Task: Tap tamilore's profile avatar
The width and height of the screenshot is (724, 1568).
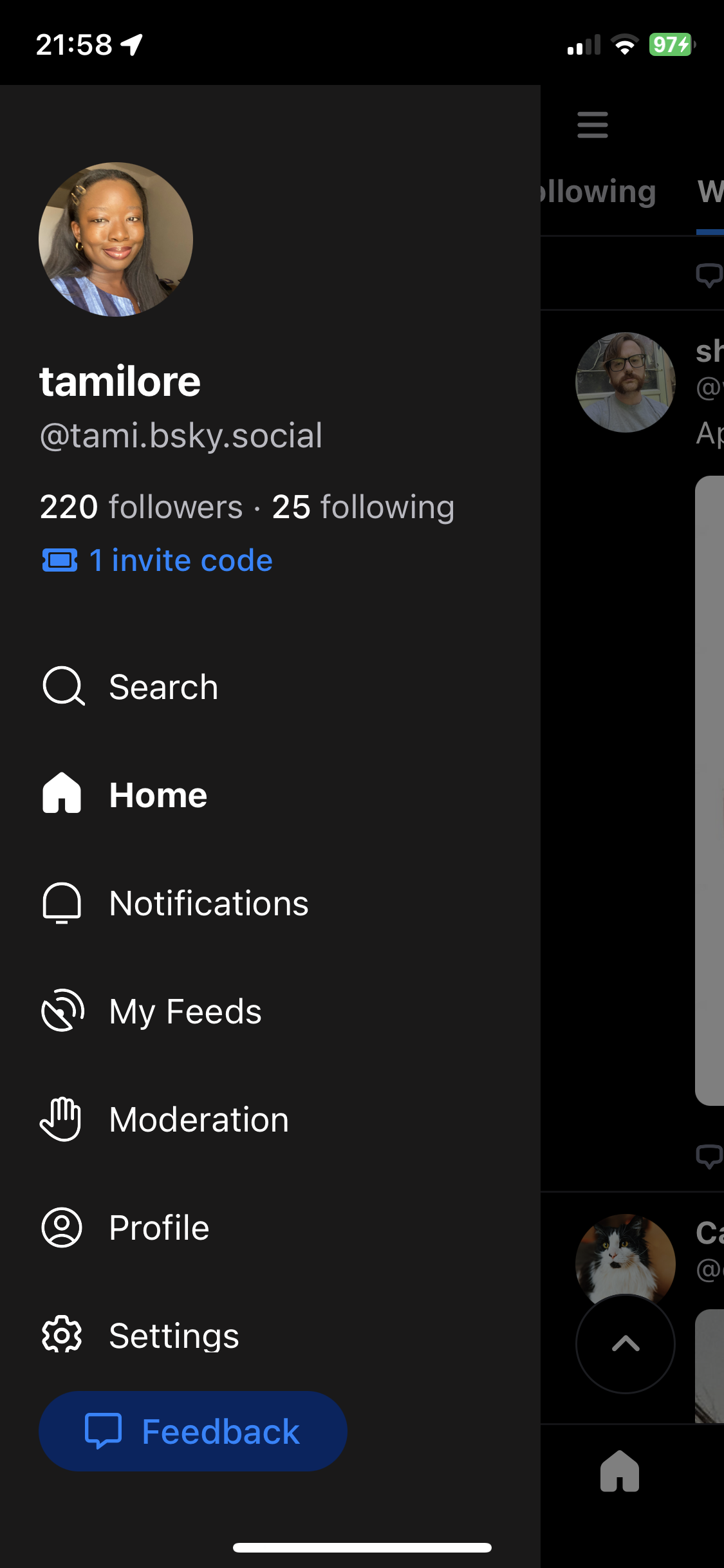Action: [116, 239]
